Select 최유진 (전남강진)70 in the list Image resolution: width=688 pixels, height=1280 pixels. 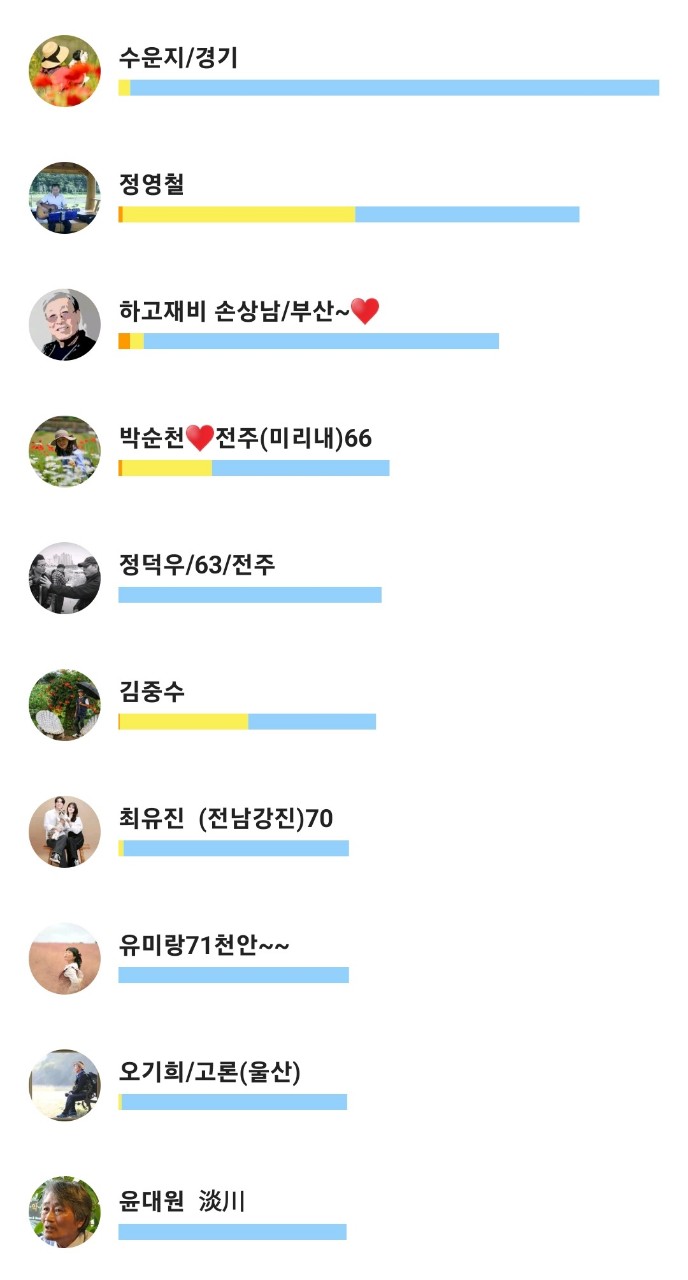click(x=344, y=832)
